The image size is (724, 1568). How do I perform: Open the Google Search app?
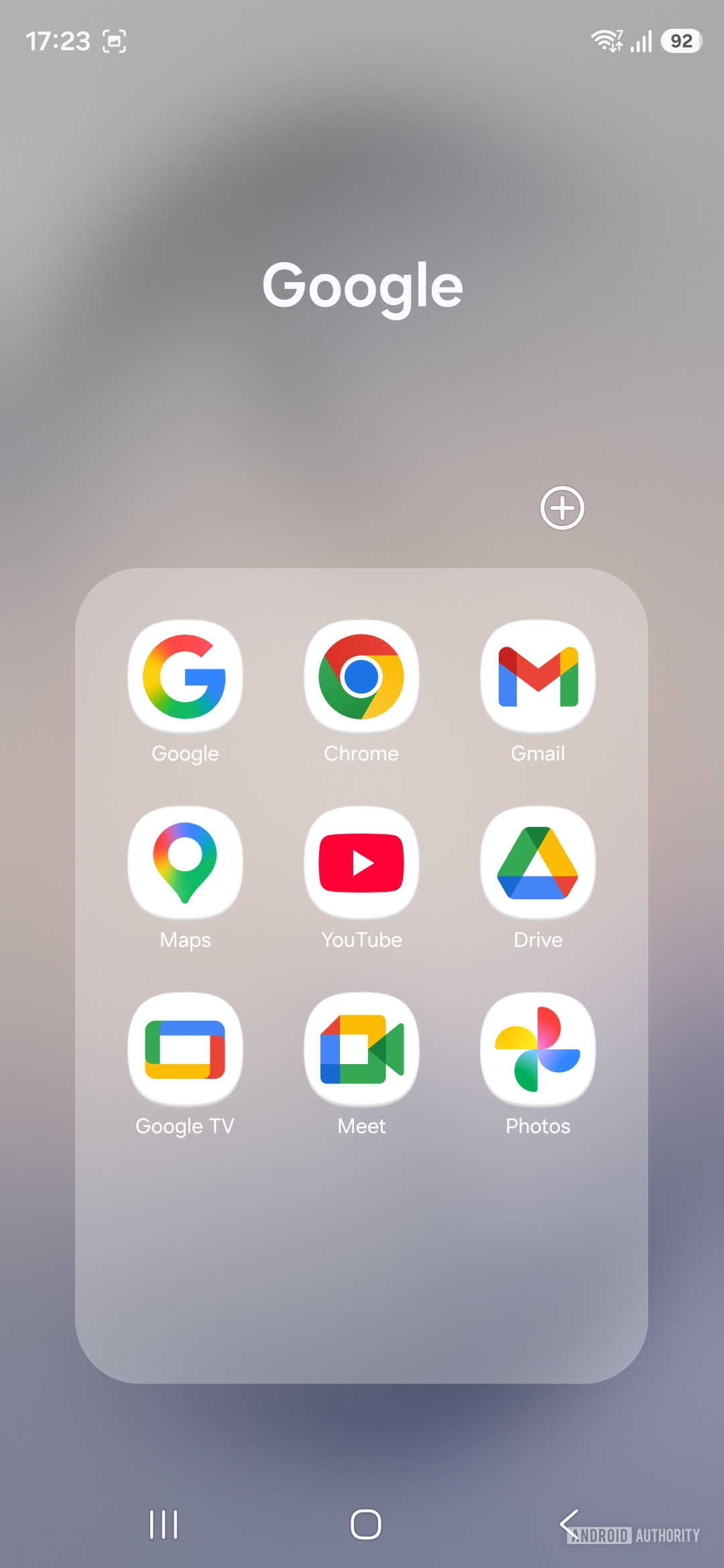tap(184, 677)
